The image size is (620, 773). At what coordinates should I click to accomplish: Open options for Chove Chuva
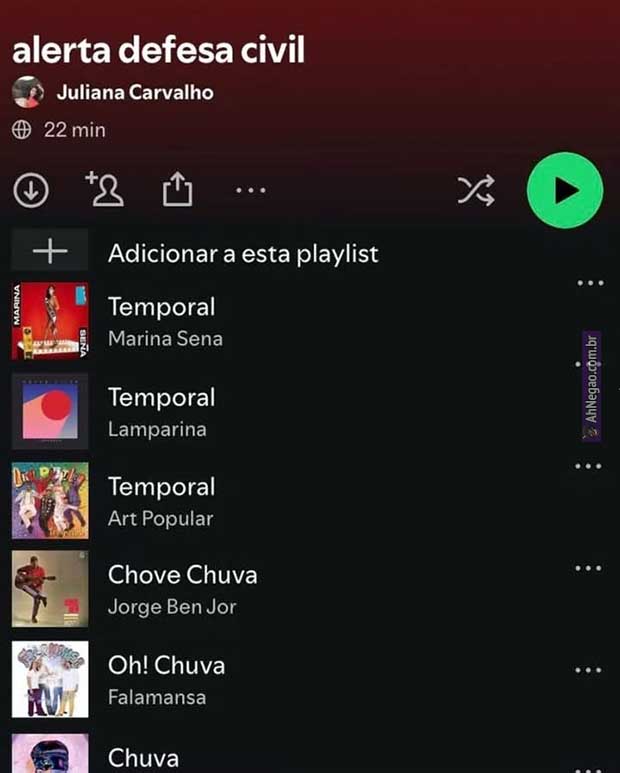click(589, 569)
